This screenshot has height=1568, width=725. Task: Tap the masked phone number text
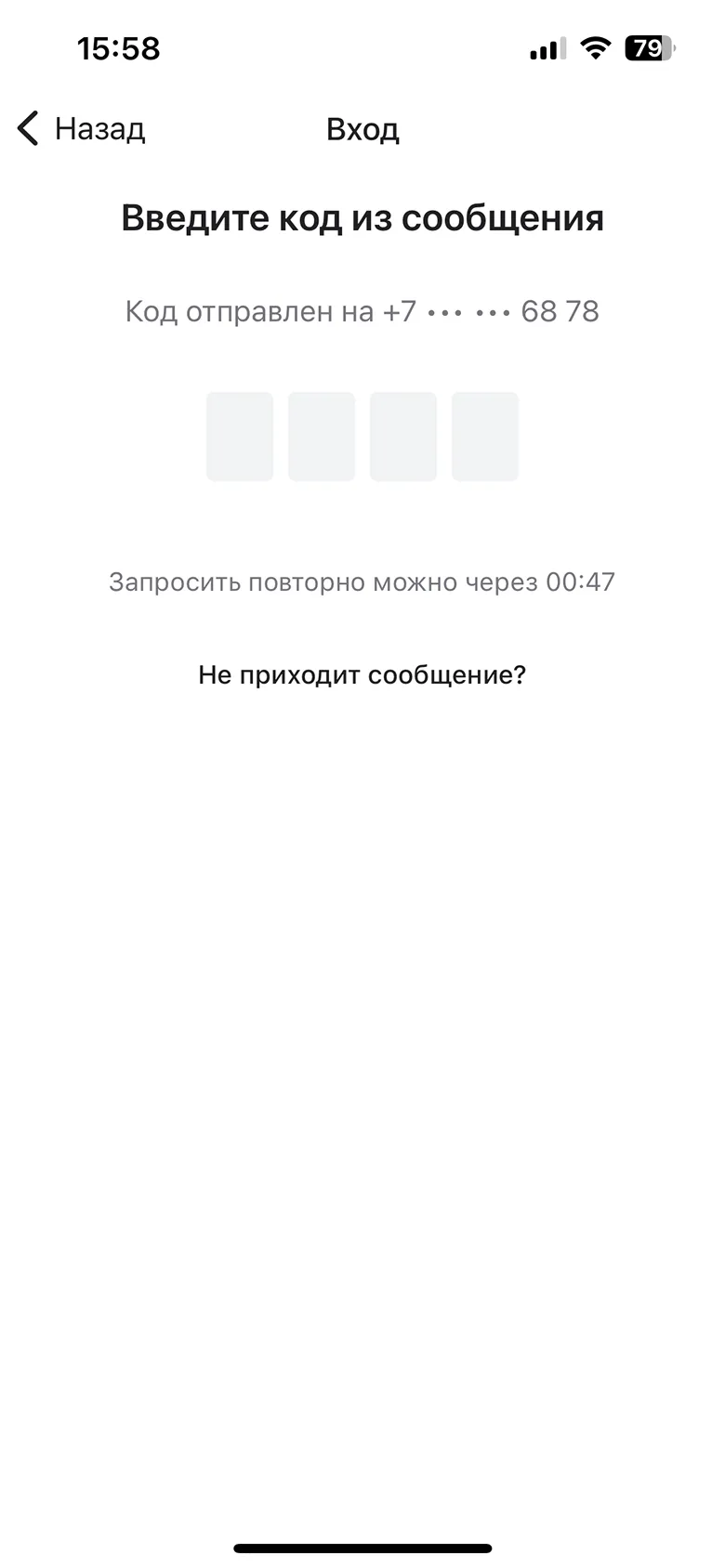pos(362,310)
